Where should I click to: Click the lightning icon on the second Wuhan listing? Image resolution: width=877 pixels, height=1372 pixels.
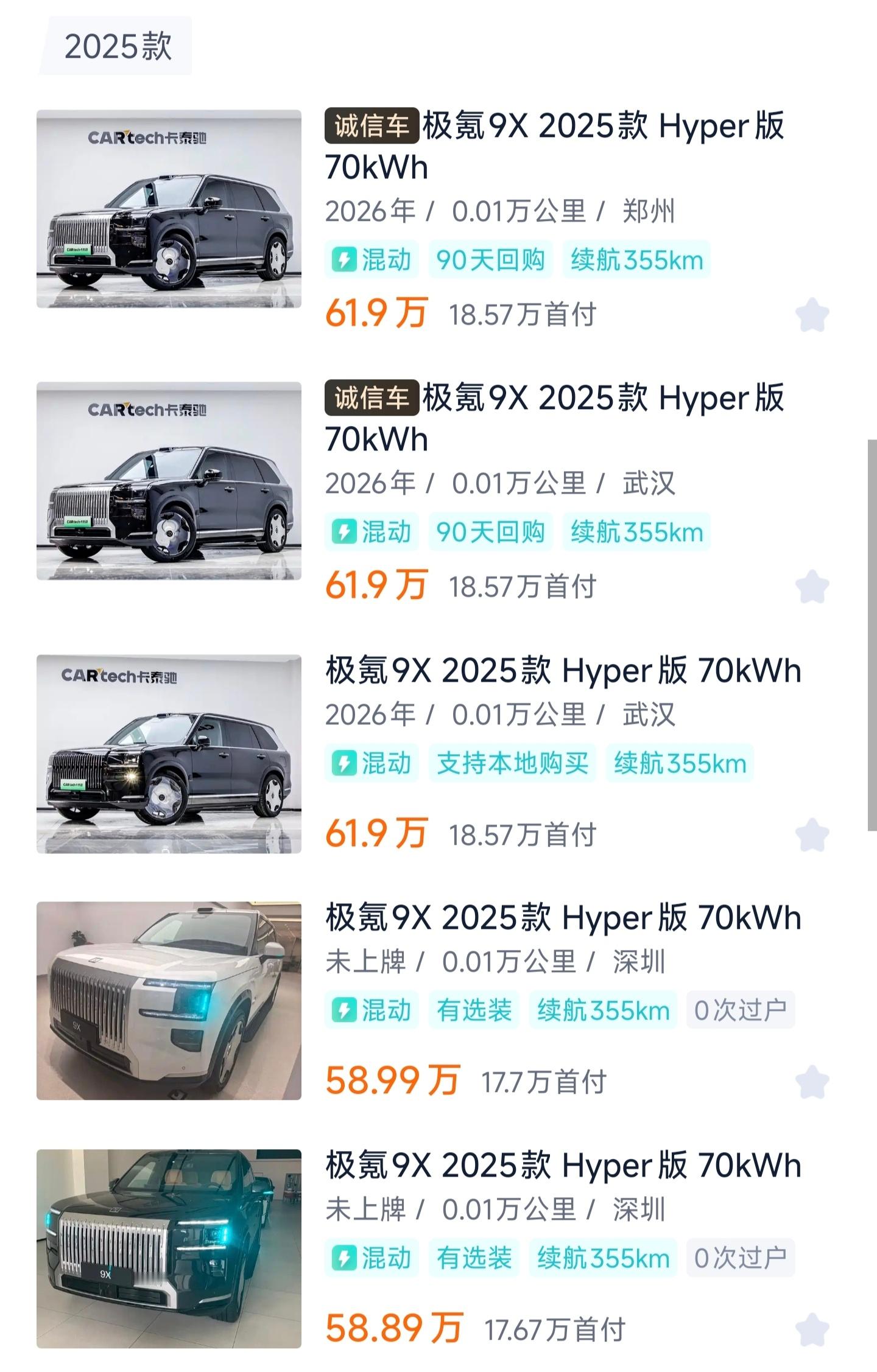(x=345, y=531)
